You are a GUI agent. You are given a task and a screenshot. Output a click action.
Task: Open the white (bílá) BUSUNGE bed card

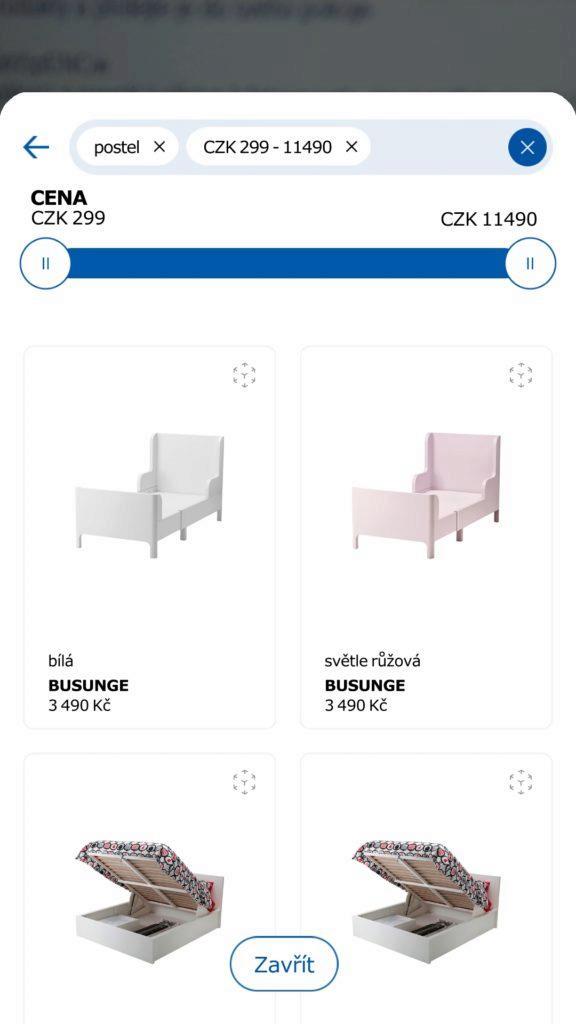[150, 537]
